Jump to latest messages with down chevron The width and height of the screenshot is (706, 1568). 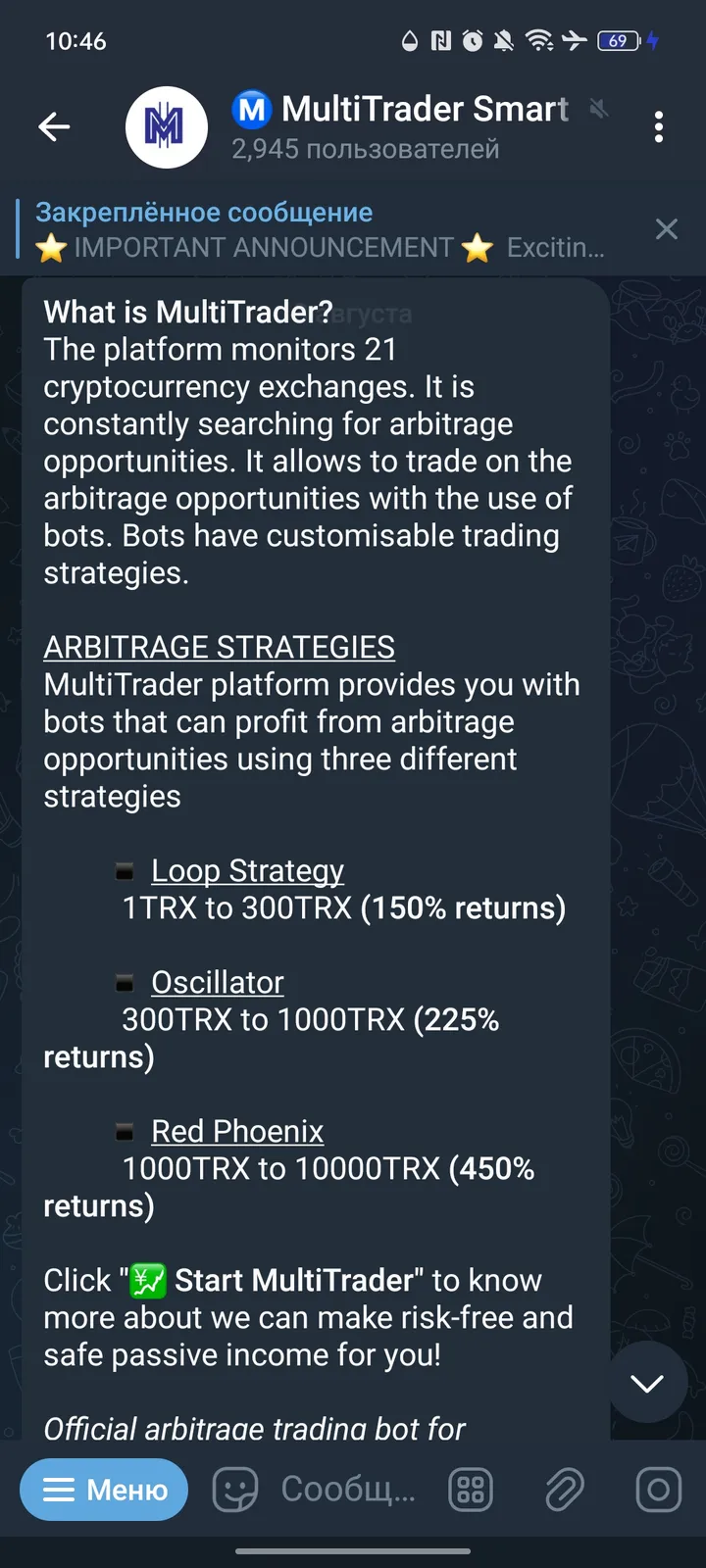pos(646,1383)
